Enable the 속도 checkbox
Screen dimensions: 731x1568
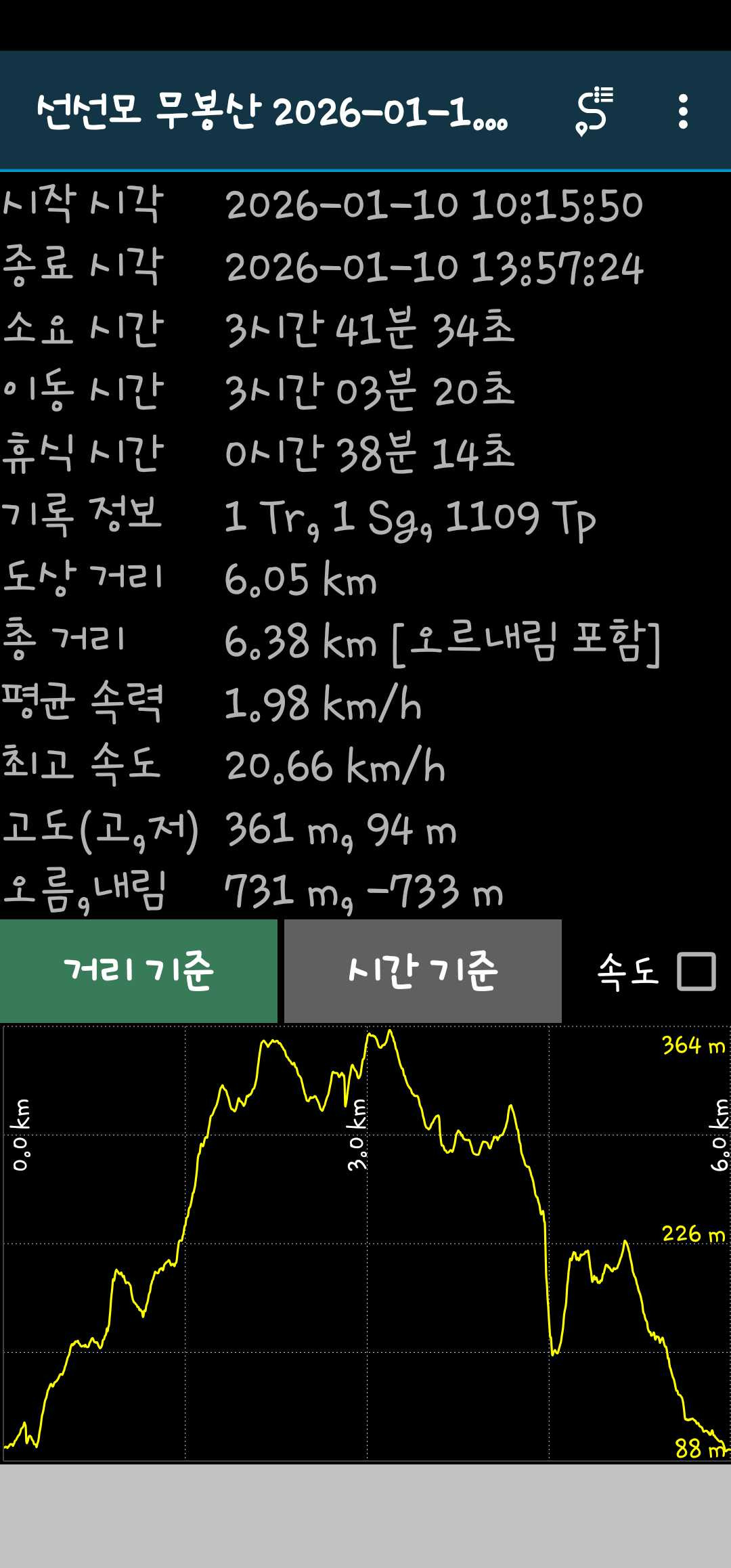click(696, 972)
